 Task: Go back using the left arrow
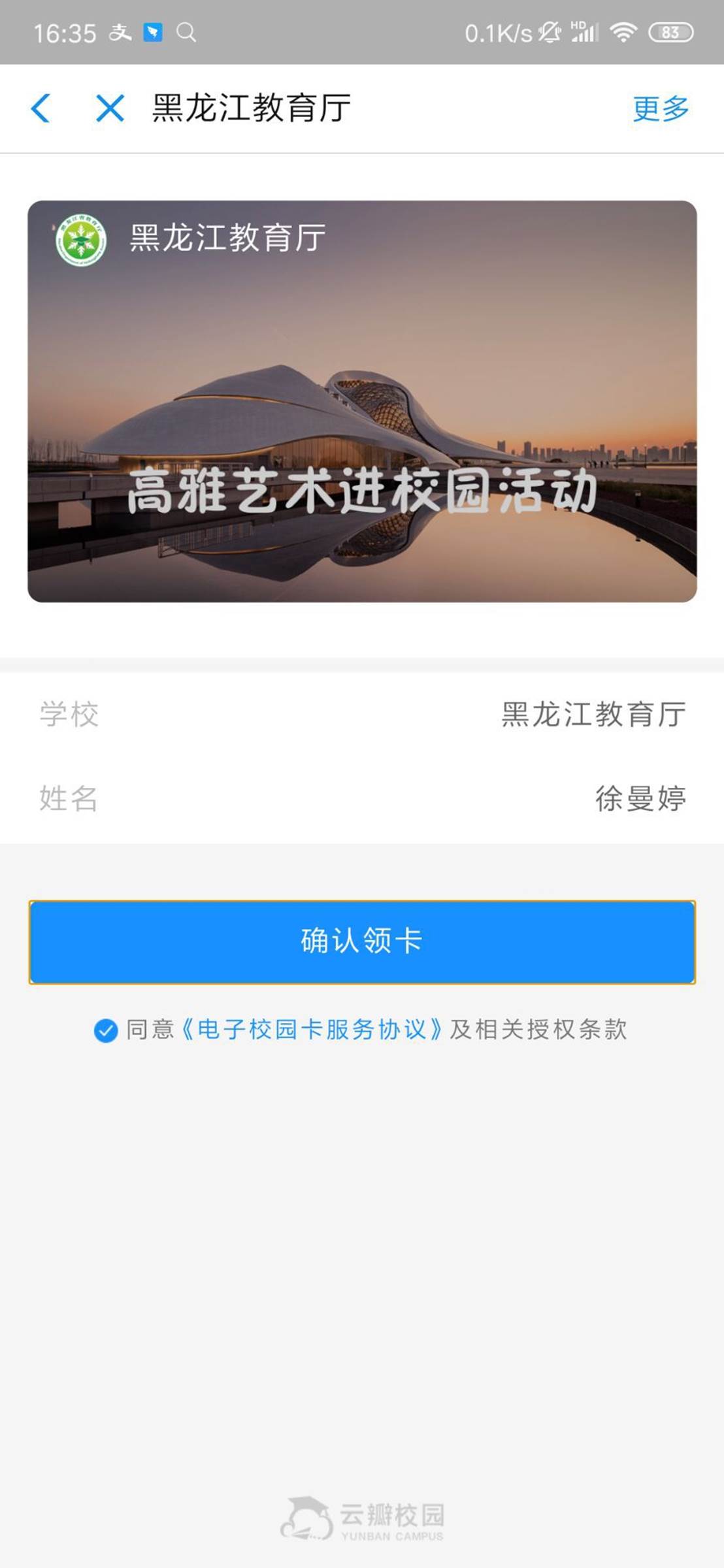41,108
